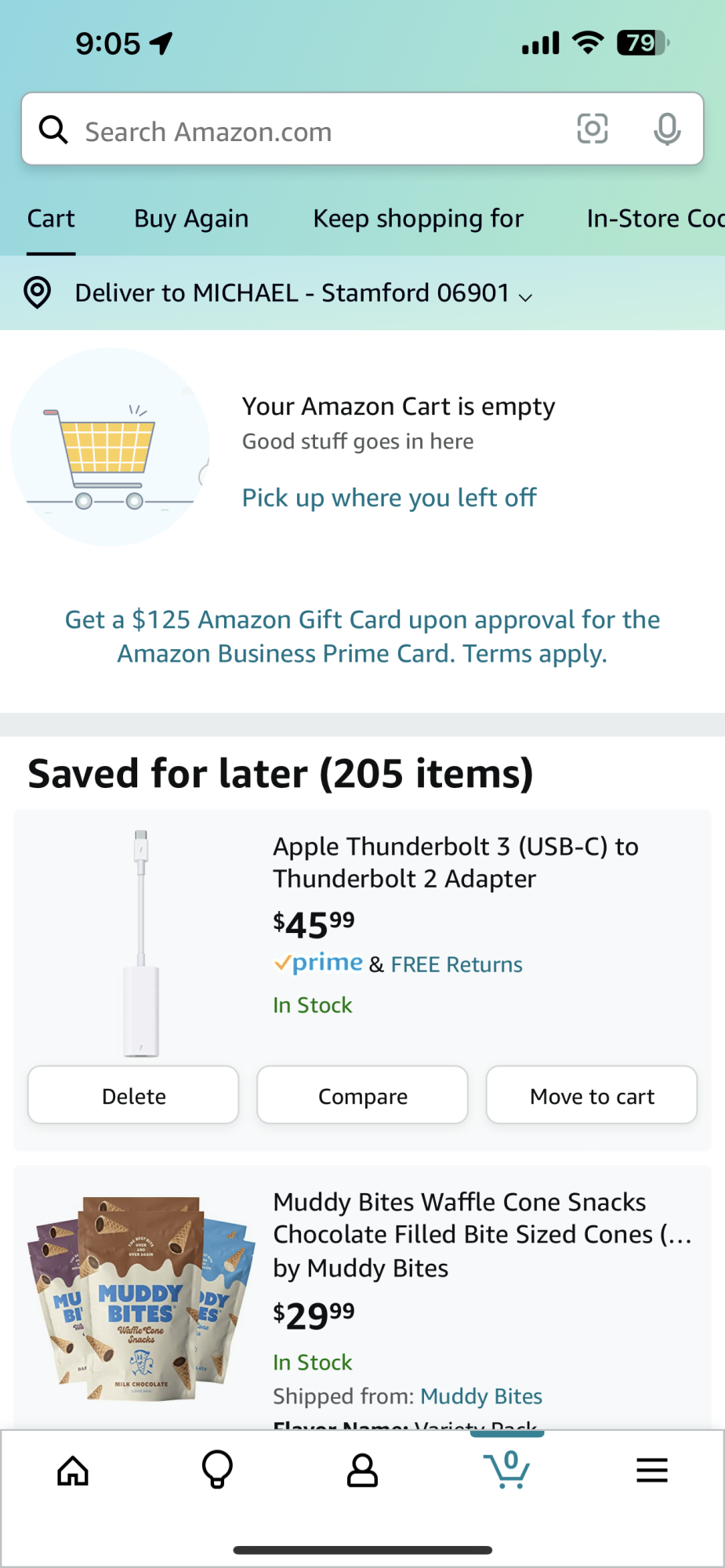The image size is (725, 1568).
Task: Tap the Search Amazon.com field
Action: click(x=314, y=130)
